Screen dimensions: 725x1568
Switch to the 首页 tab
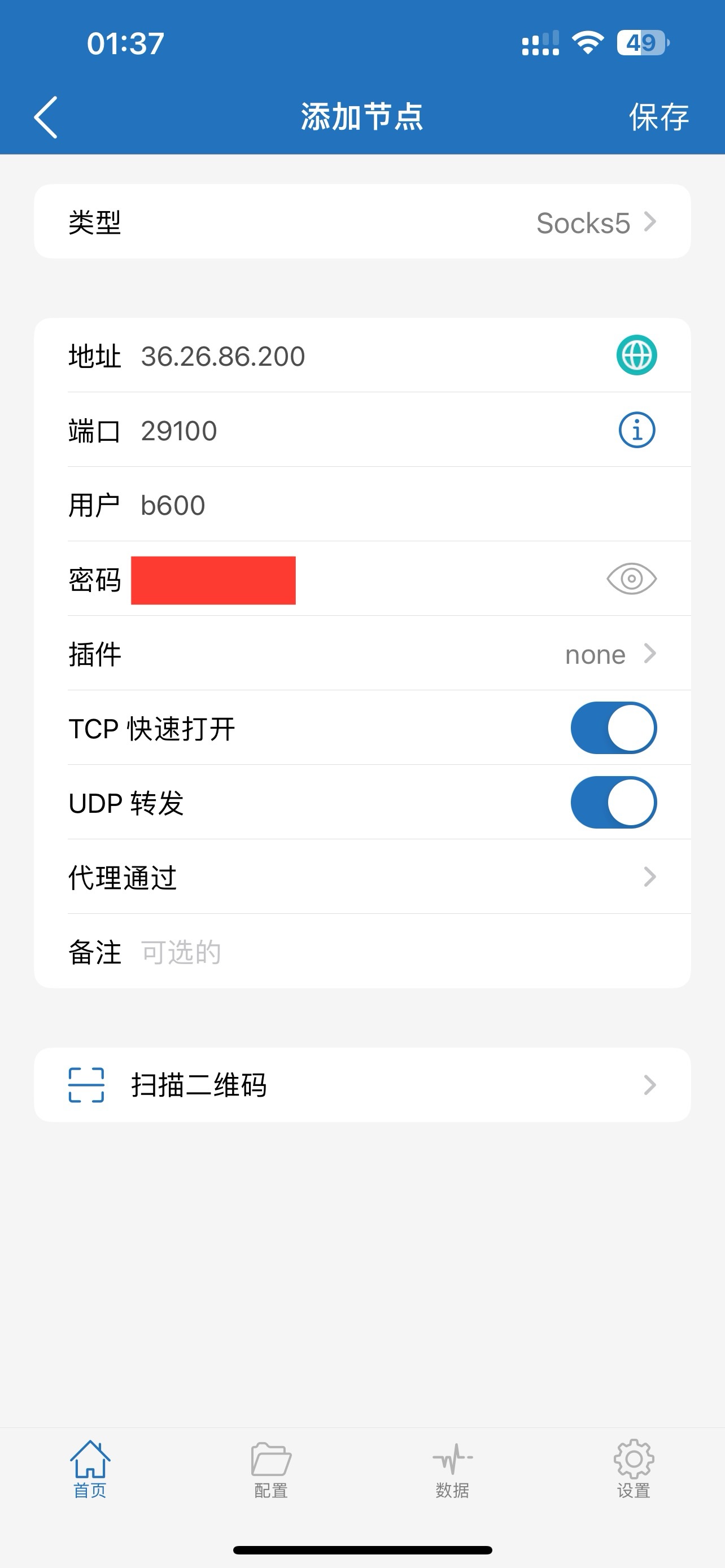(x=90, y=1468)
